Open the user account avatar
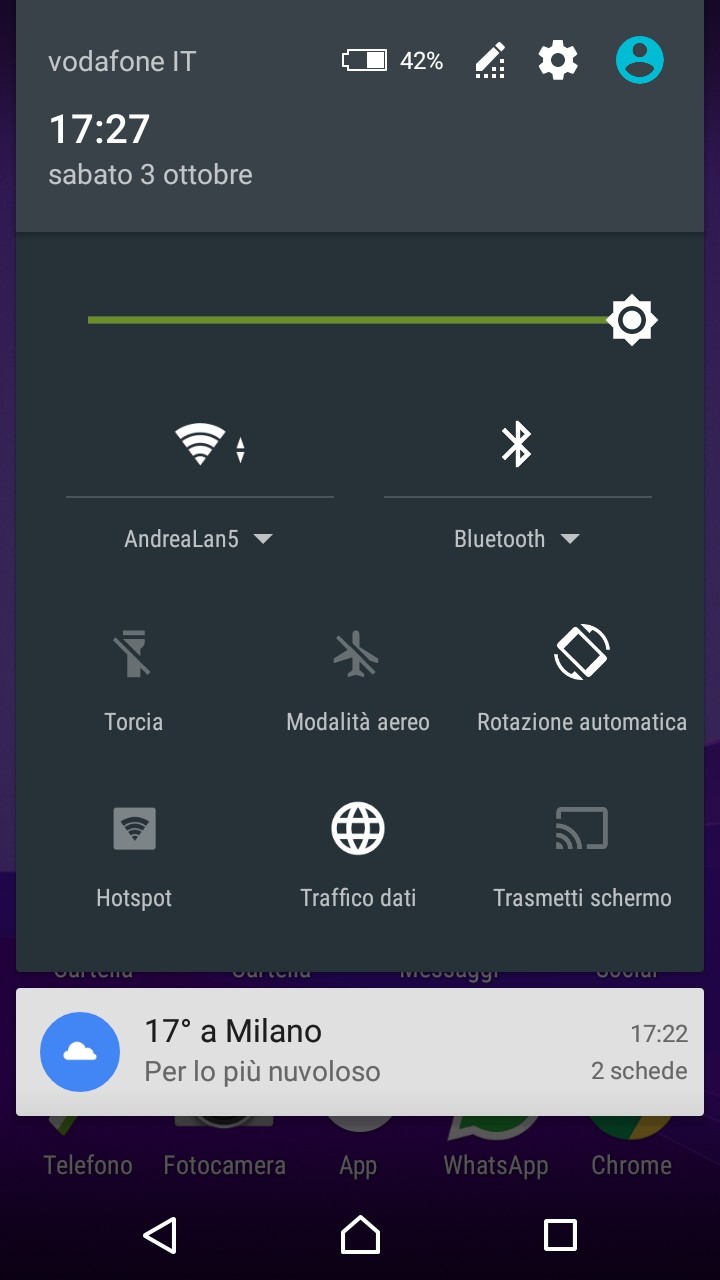The width and height of the screenshot is (720, 1280). pos(639,61)
